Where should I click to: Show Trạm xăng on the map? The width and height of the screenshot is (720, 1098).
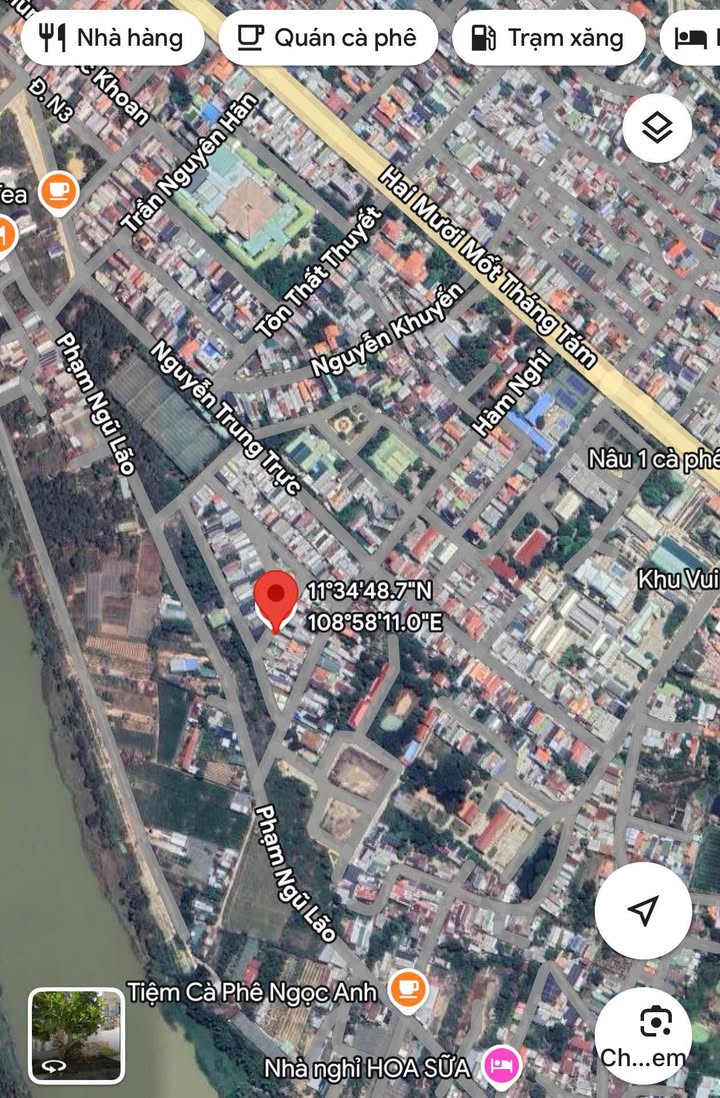pos(548,38)
